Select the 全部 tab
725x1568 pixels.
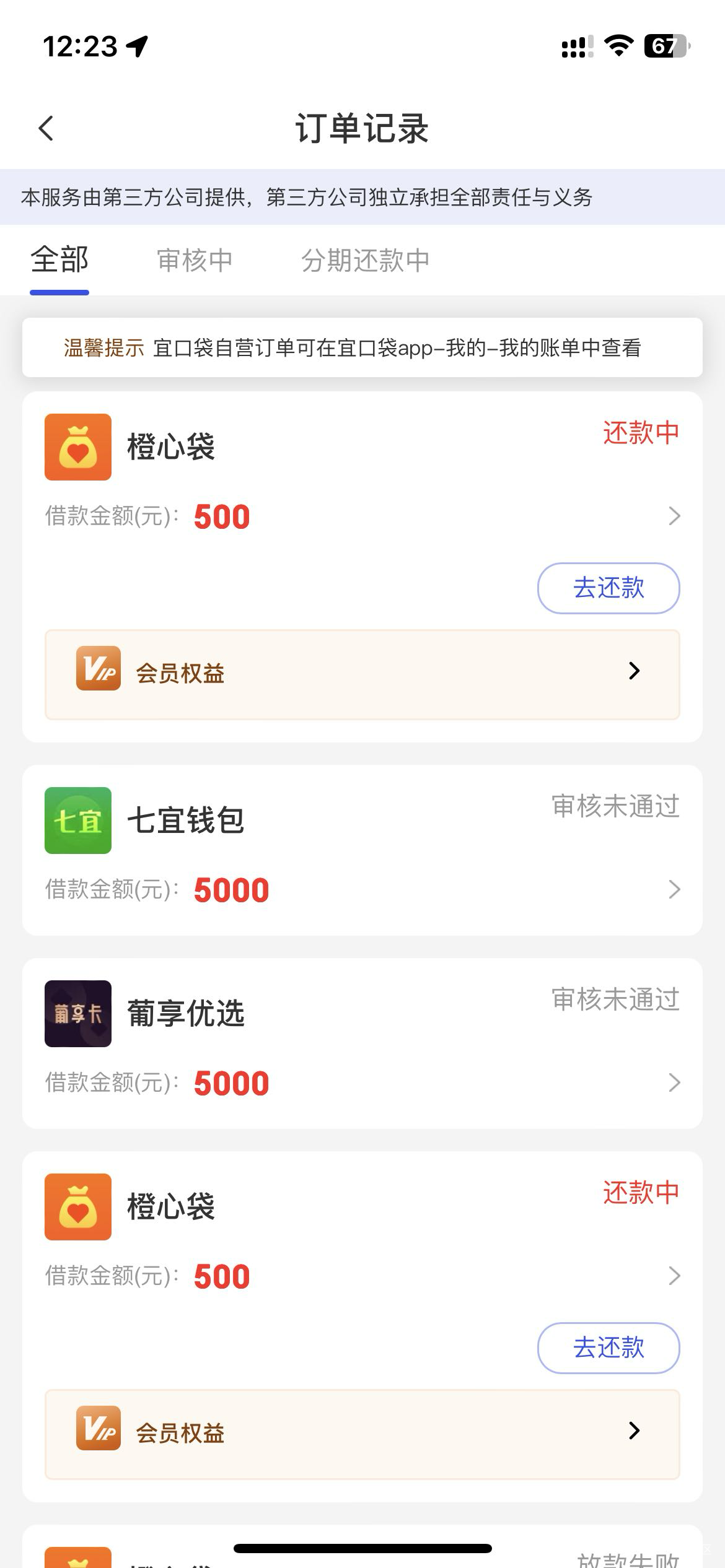[59, 260]
